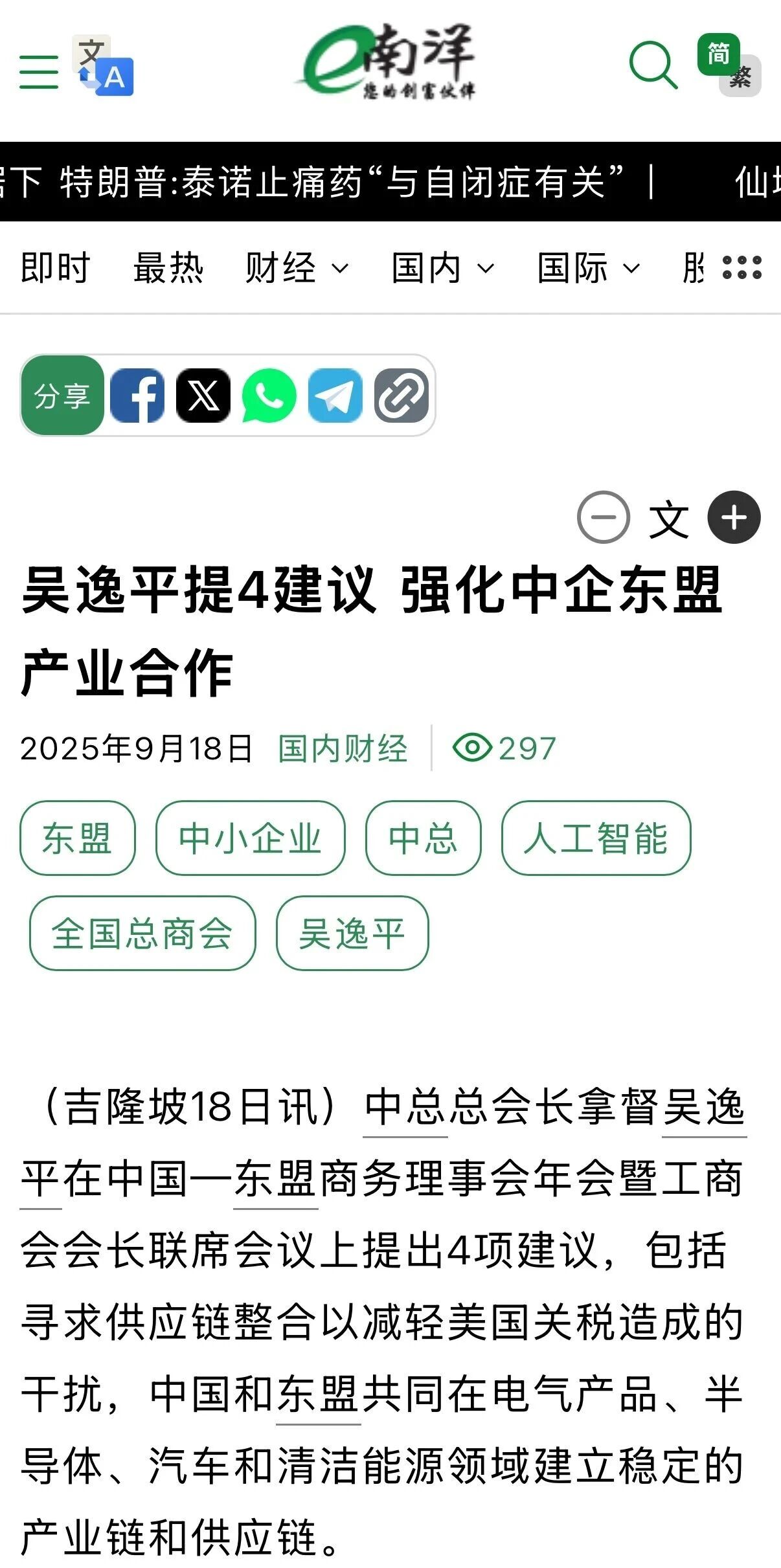Viewport: 781px width, 1568px height.
Task: Share article on Facebook
Action: tap(137, 396)
